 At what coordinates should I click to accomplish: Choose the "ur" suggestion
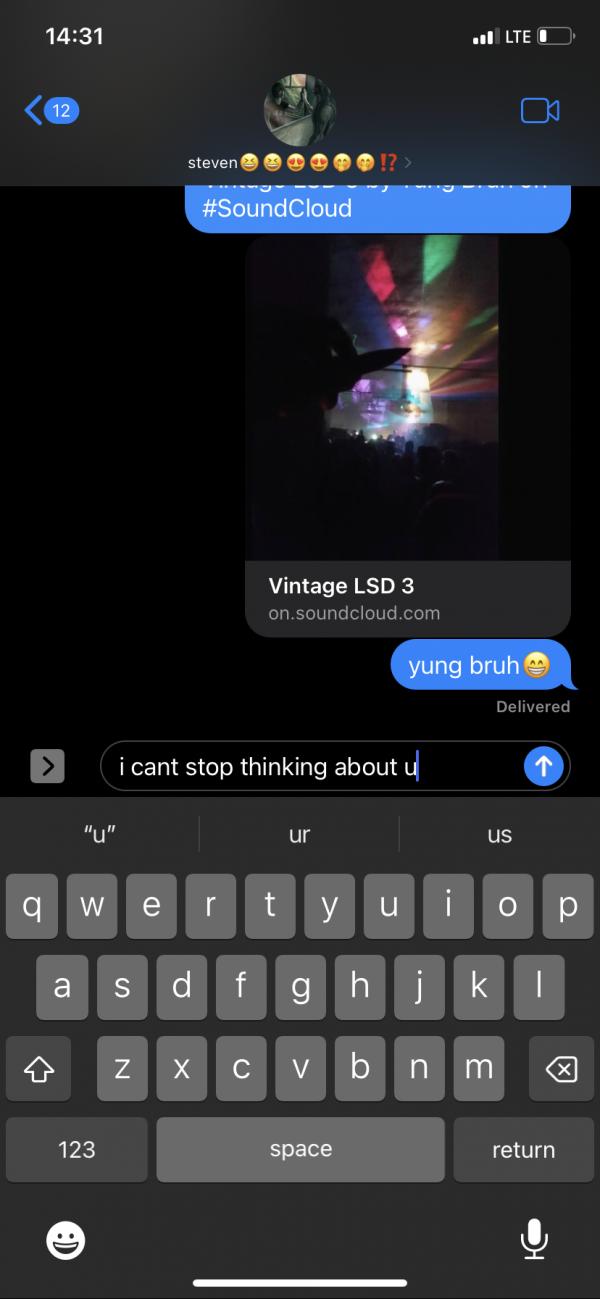click(x=299, y=835)
